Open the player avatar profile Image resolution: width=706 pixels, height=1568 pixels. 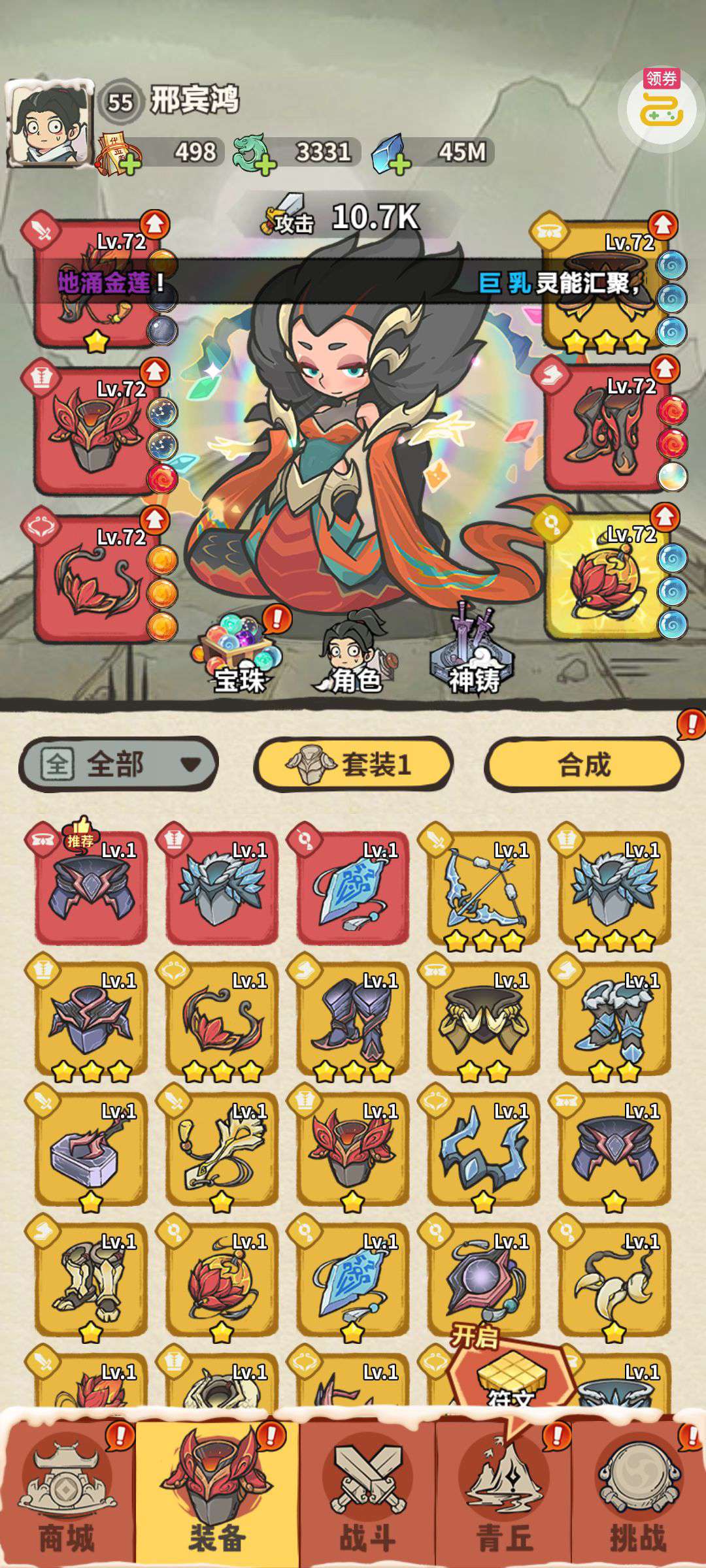coord(49,123)
